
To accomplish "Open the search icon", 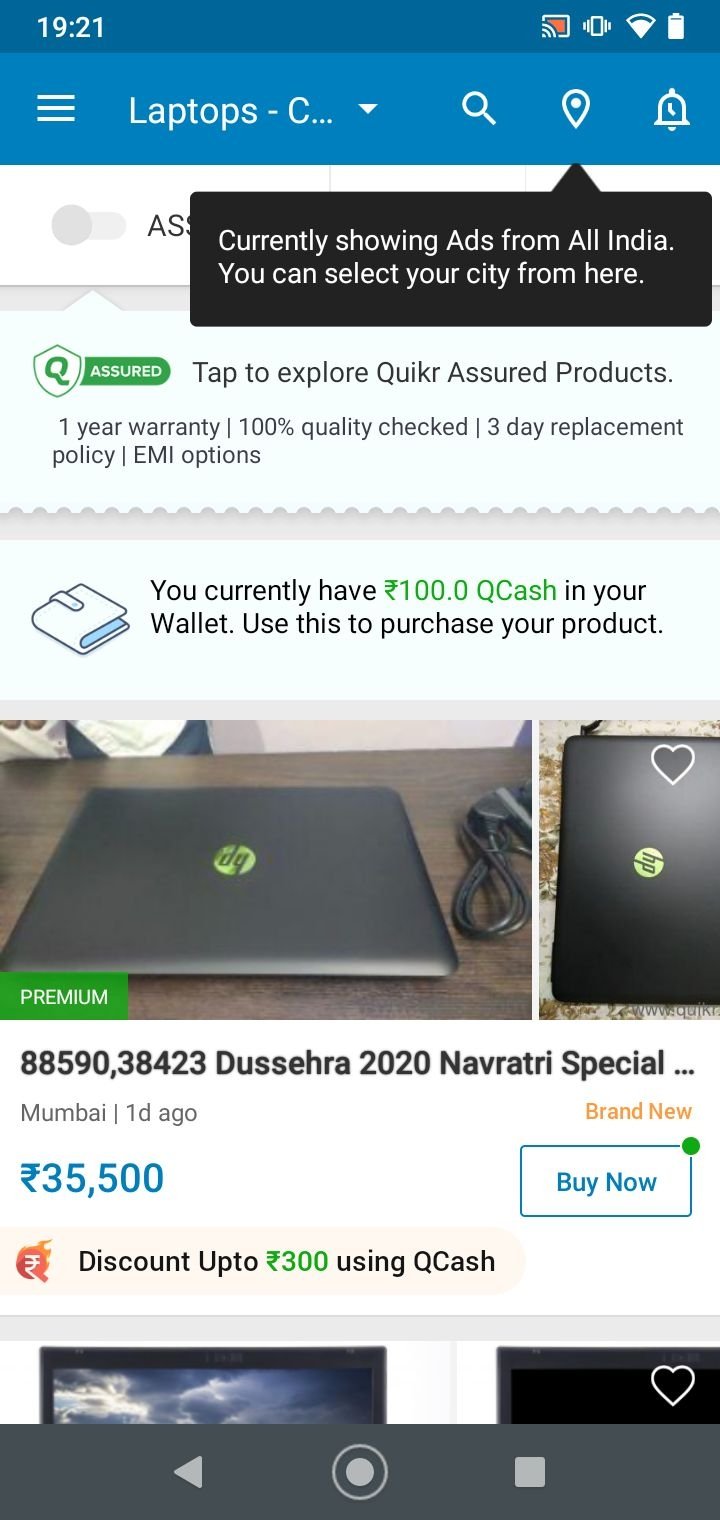I will [x=479, y=109].
